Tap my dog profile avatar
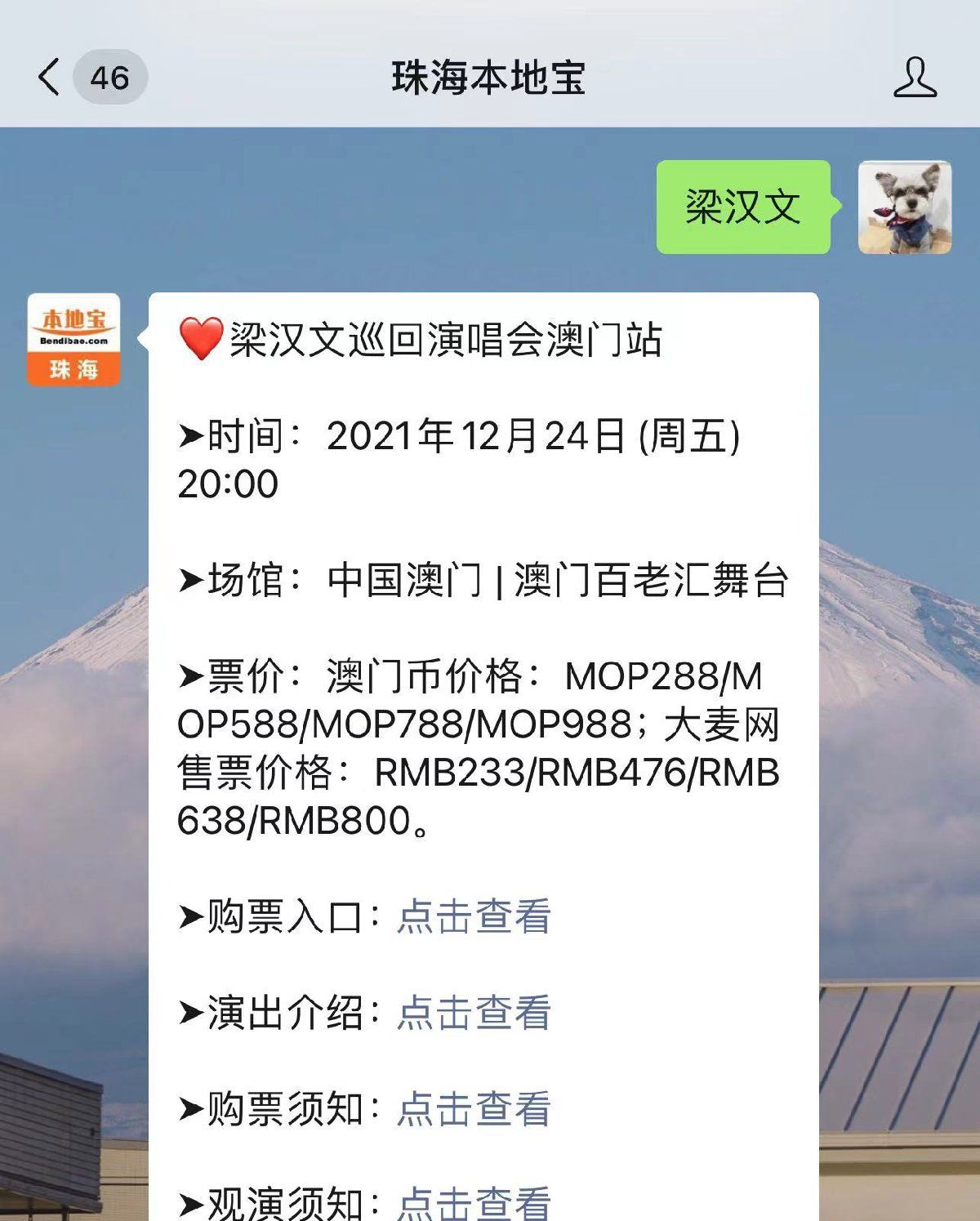The width and height of the screenshot is (980, 1221). [x=905, y=207]
